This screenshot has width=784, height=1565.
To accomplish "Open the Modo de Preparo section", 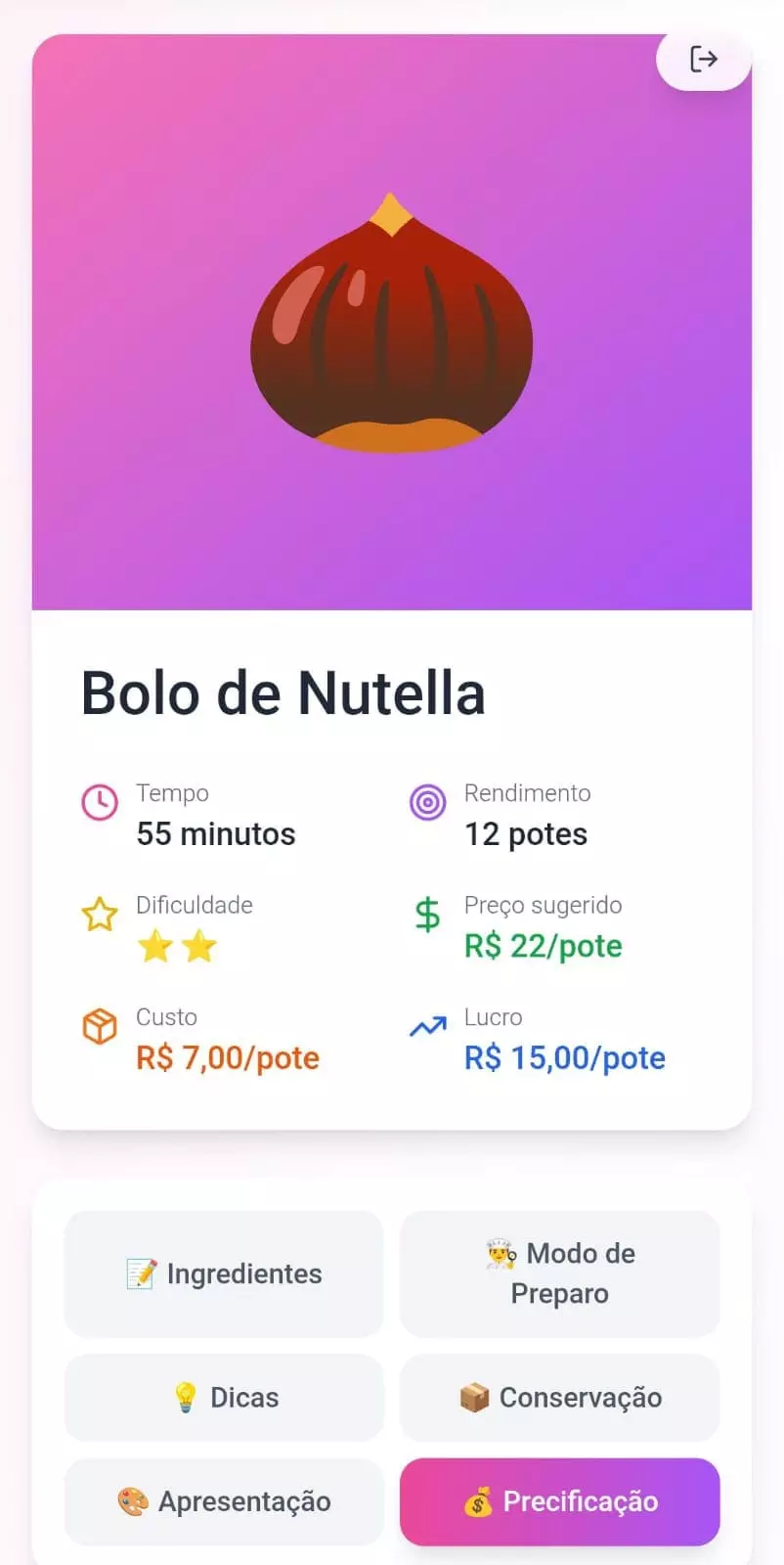I will [558, 1274].
